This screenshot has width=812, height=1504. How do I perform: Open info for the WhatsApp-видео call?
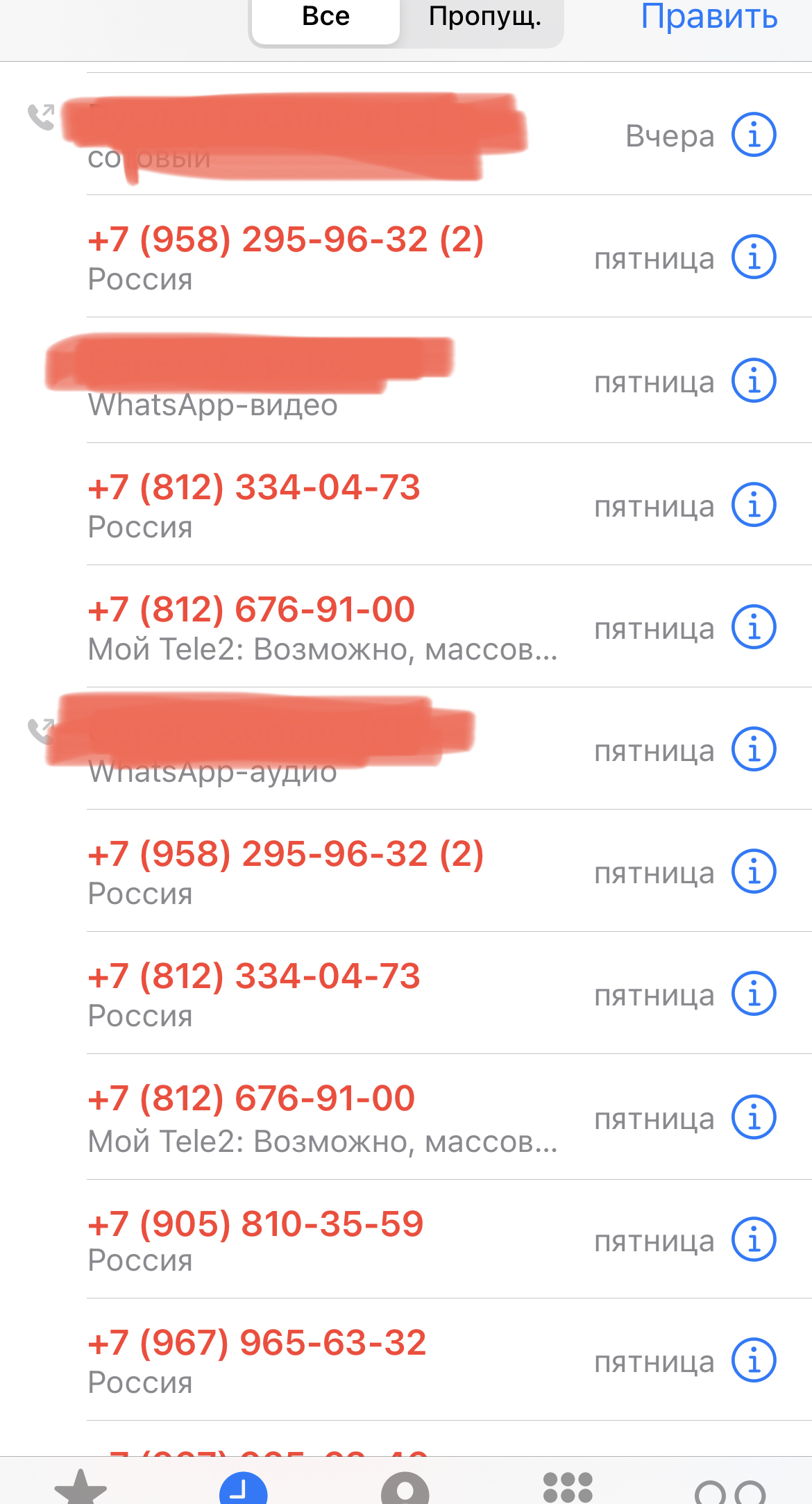click(754, 381)
